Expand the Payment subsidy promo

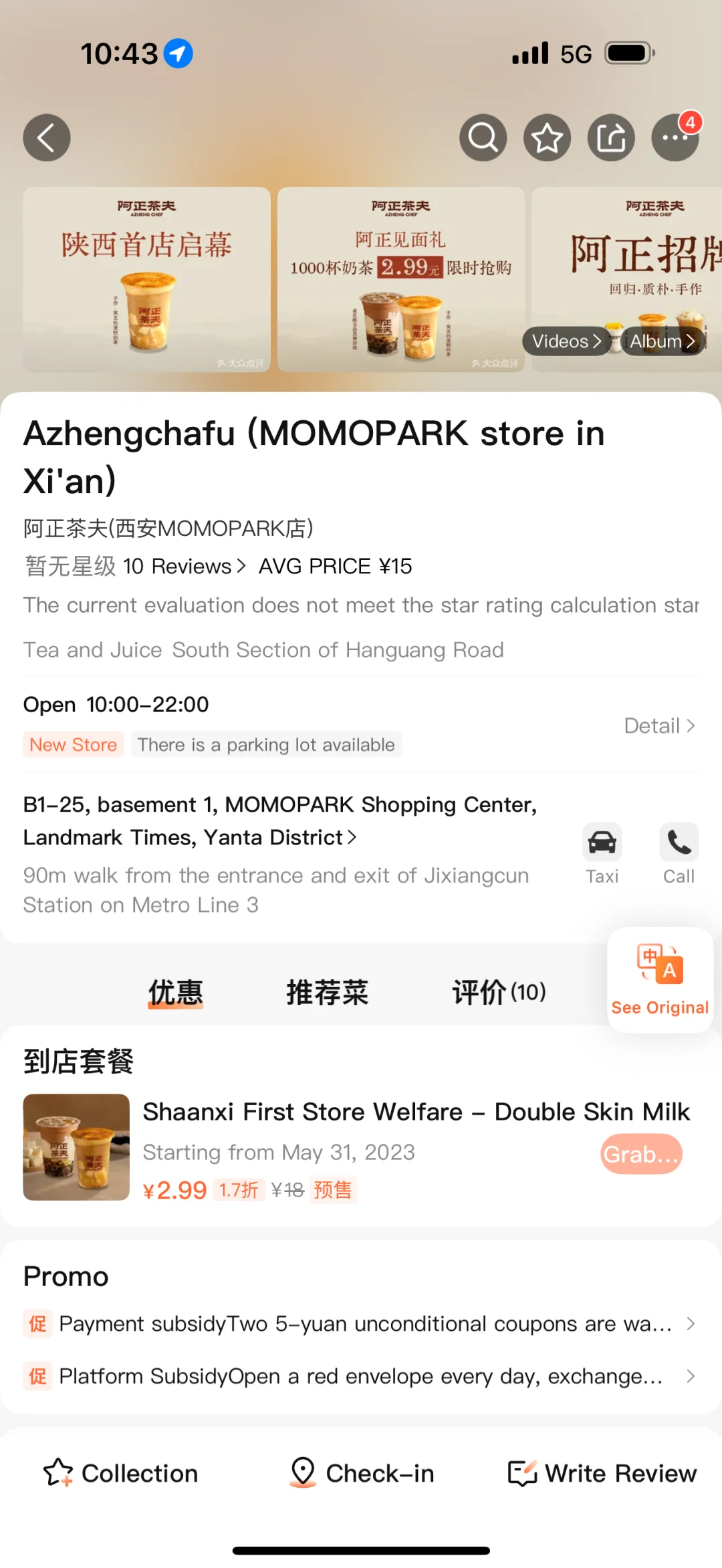coord(361,1323)
